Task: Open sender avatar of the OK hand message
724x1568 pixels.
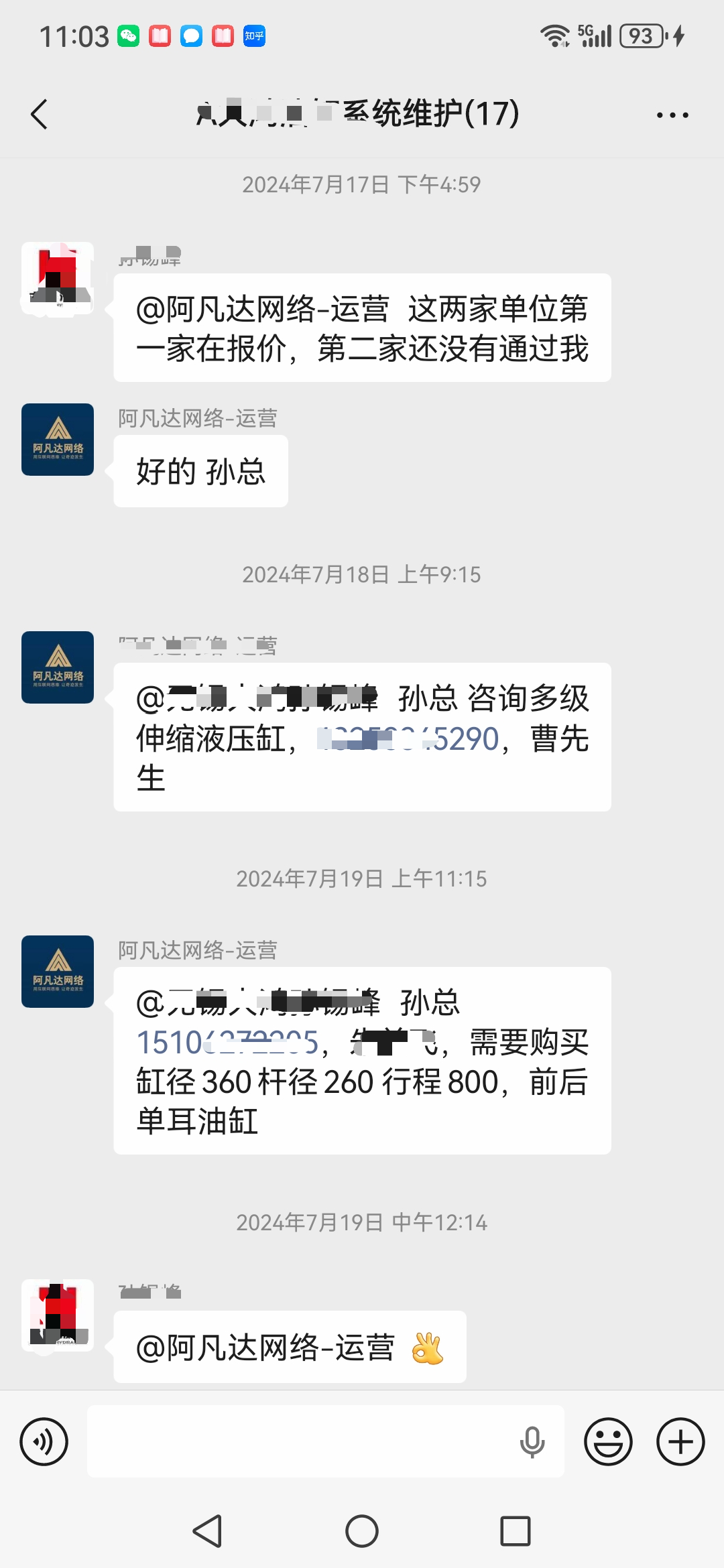Action: pyautogui.click(x=58, y=1315)
